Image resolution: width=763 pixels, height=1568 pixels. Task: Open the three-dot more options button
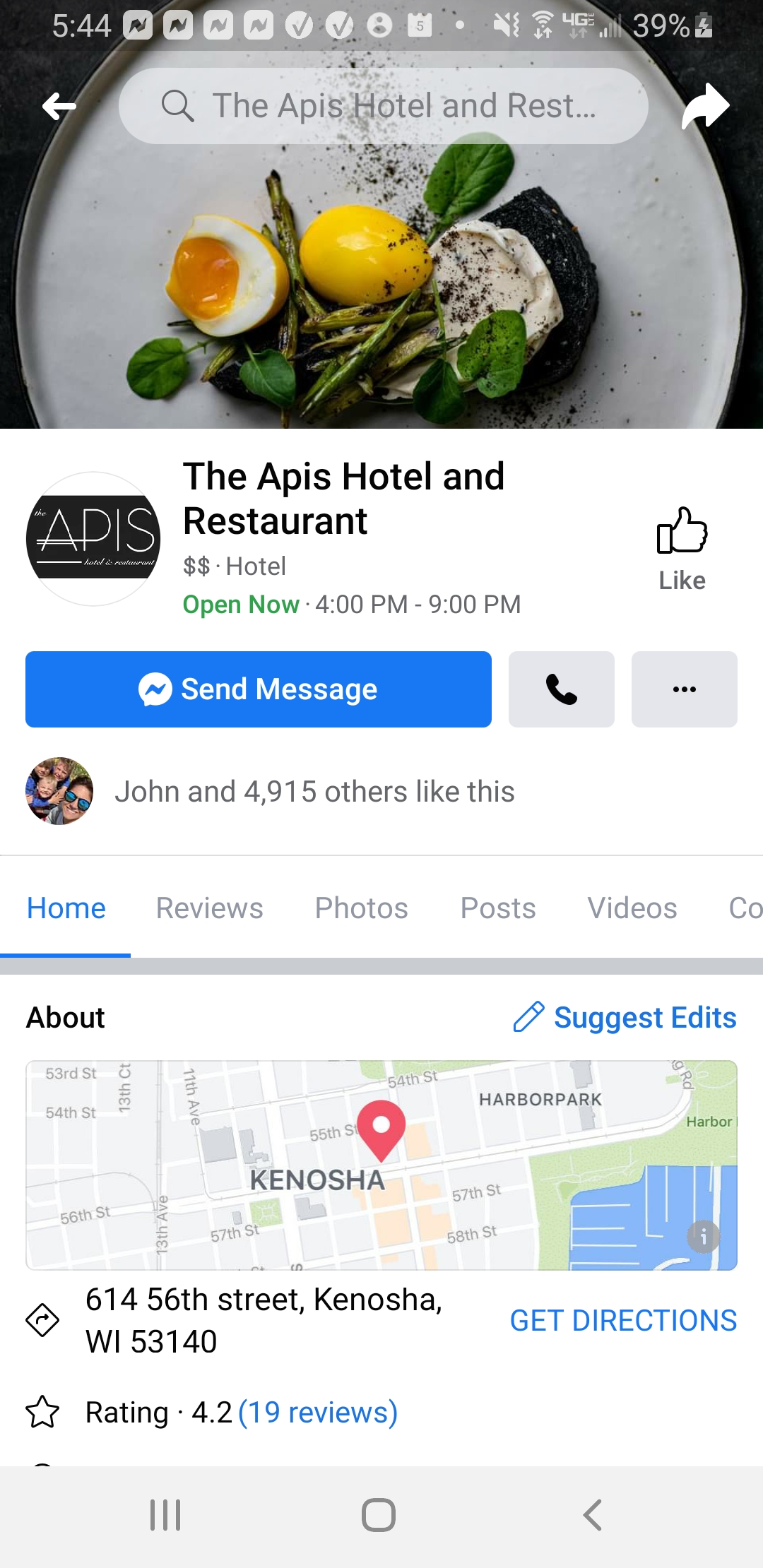(x=685, y=689)
